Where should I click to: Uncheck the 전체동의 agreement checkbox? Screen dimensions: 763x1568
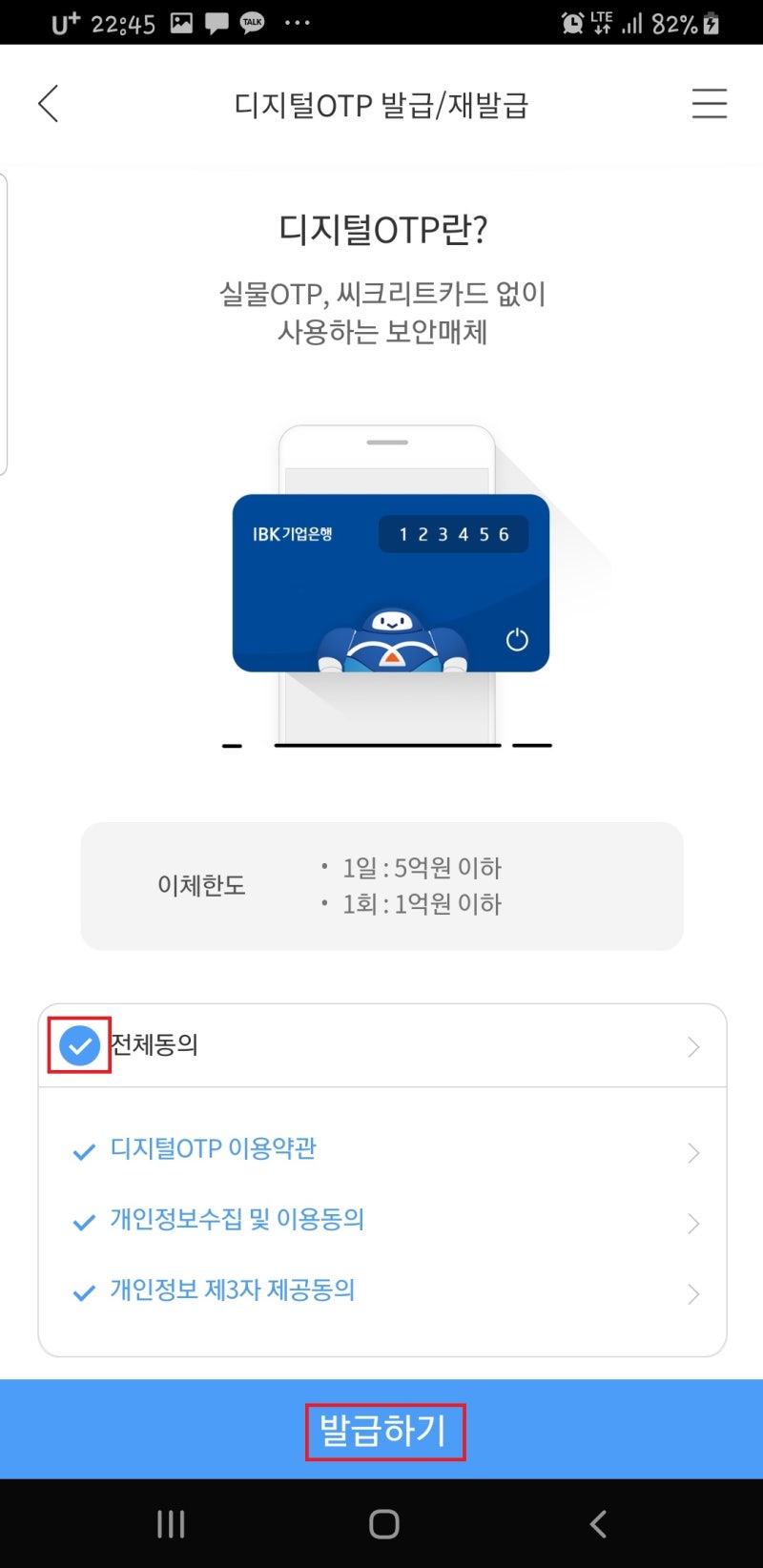pos(79,1045)
